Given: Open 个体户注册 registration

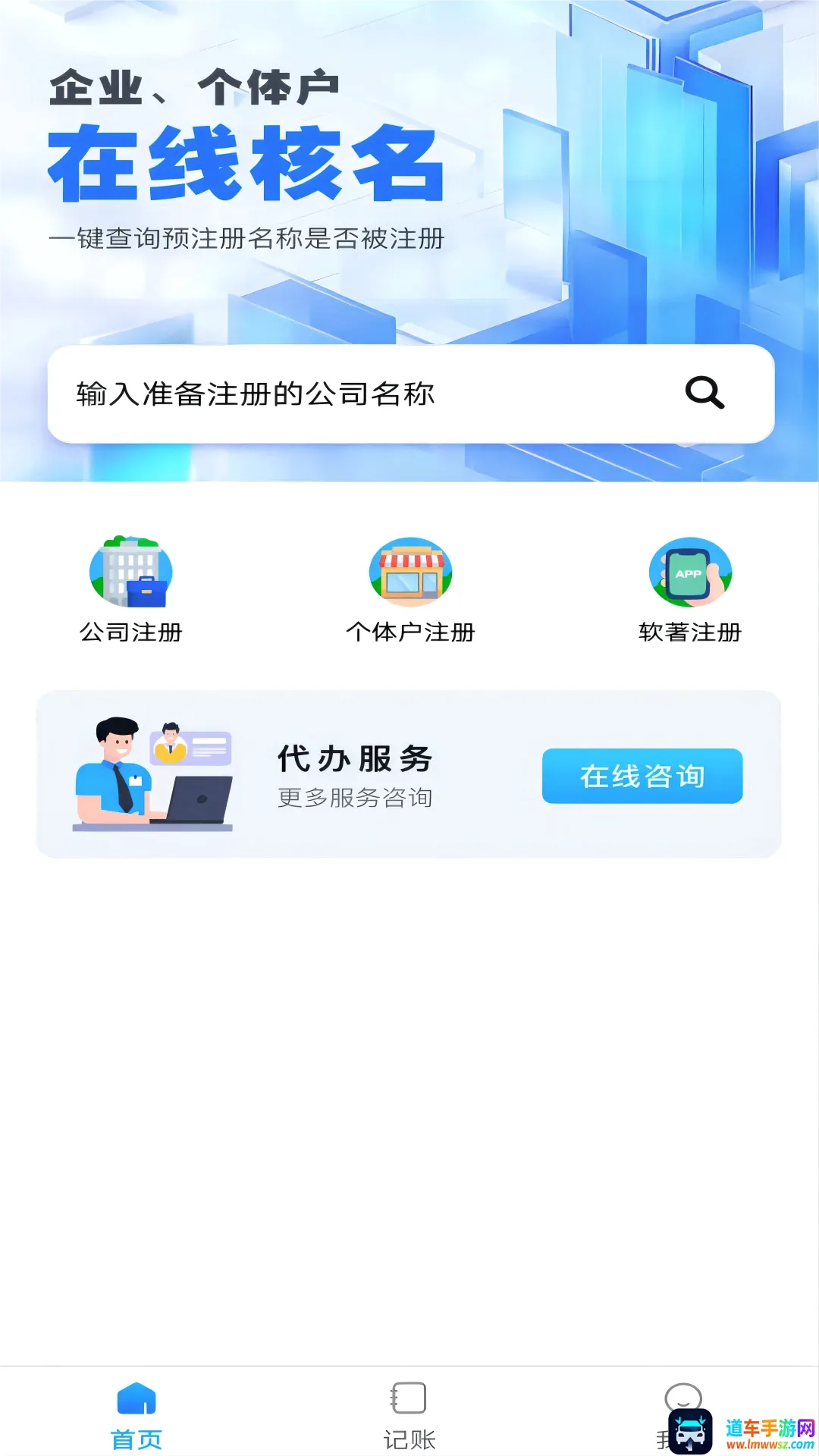Looking at the screenshot, I should click(x=410, y=590).
